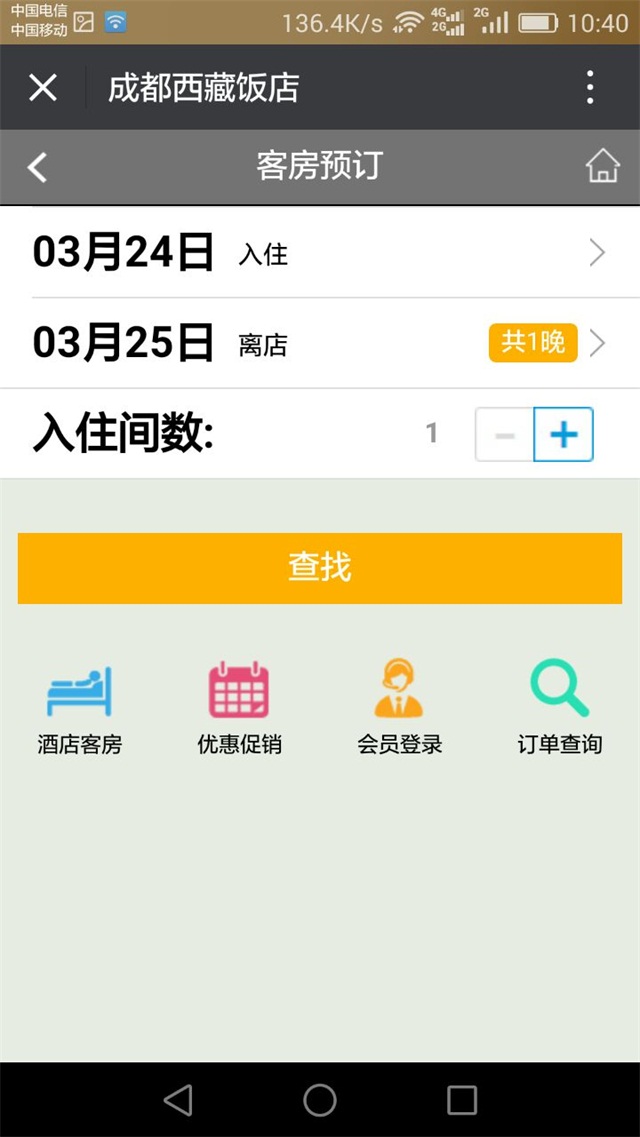
Task: Decrease the 入住间数 room count
Action: pos(504,434)
